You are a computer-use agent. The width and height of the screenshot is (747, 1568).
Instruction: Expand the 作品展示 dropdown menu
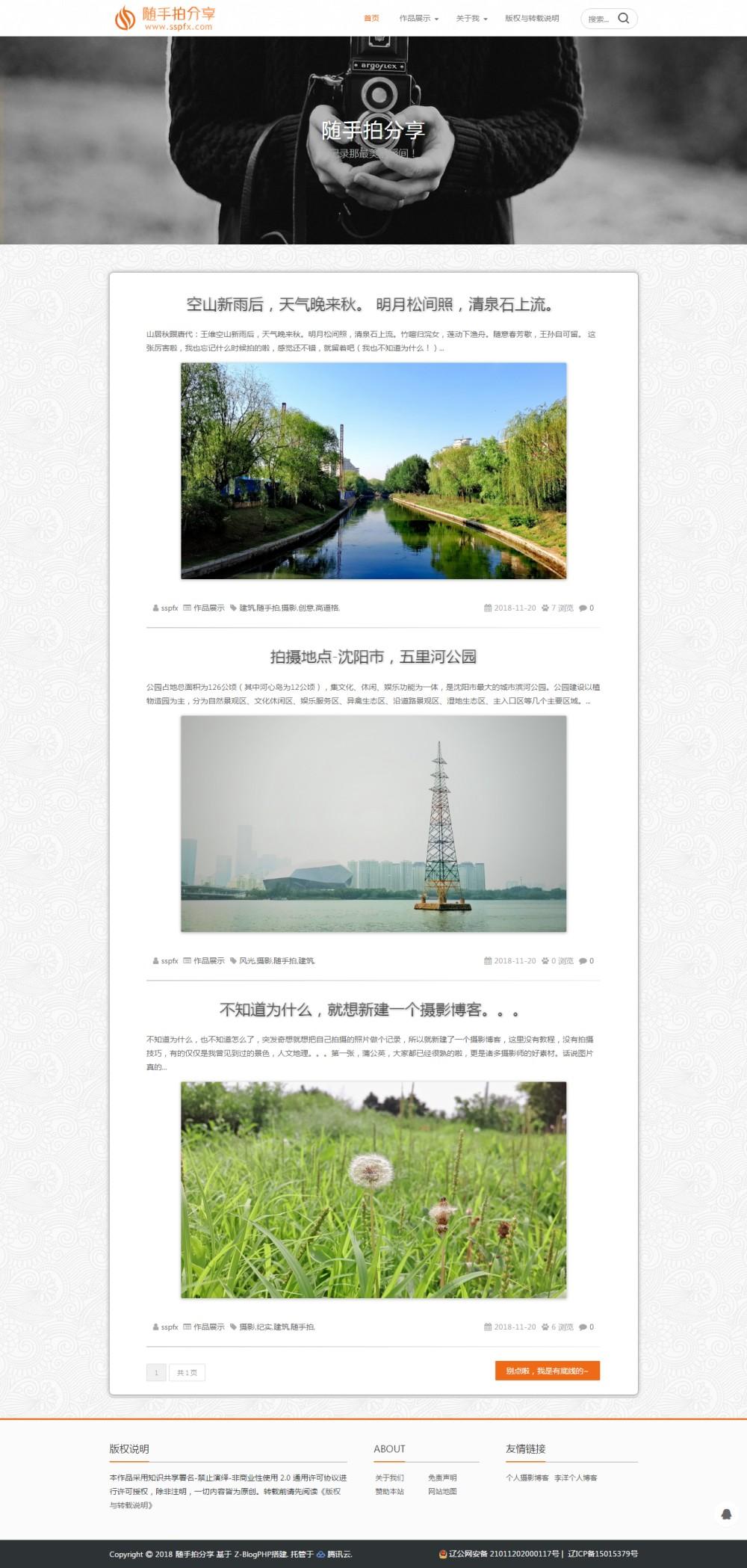click(418, 19)
